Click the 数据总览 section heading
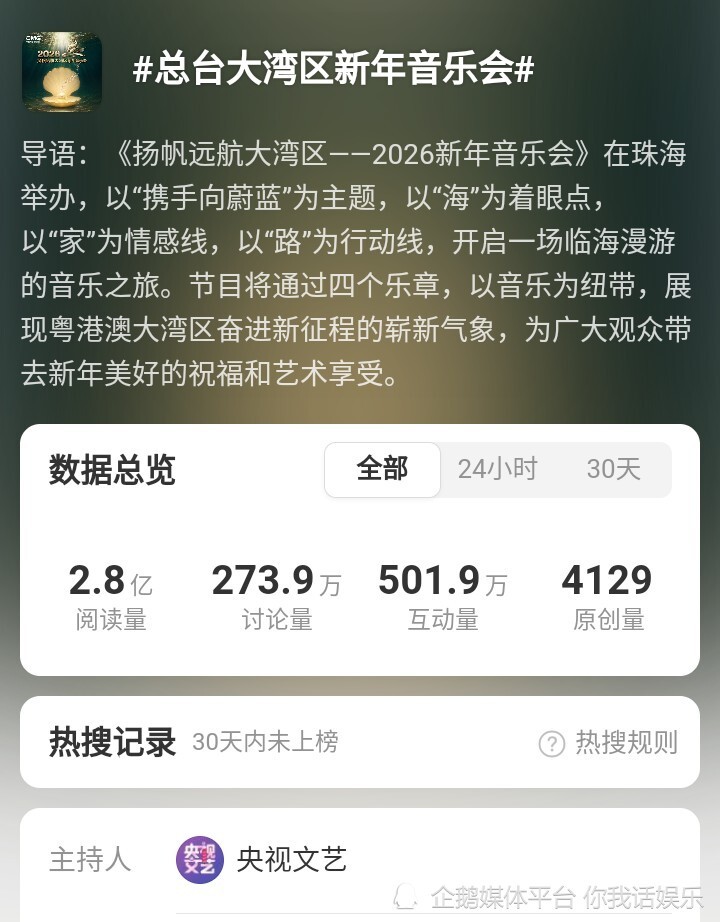Image resolution: width=720 pixels, height=922 pixels. click(110, 469)
